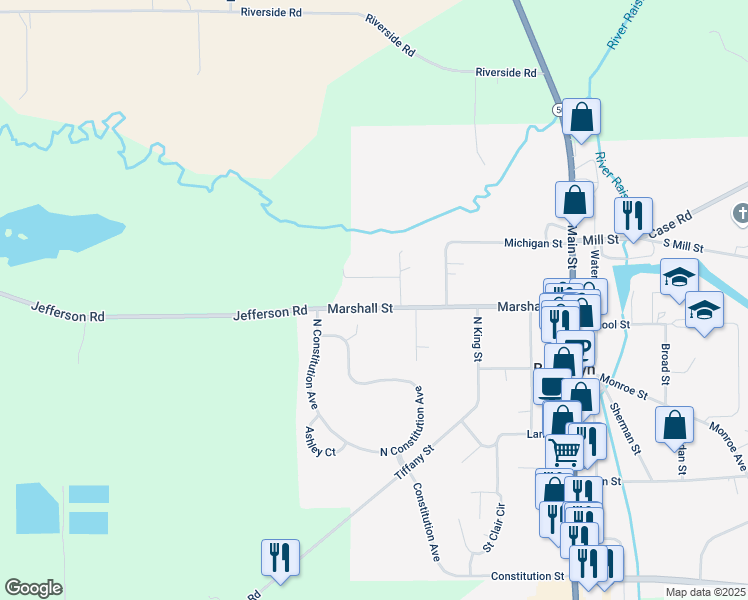Select the coffee cup marker on Main St
This screenshot has width=748, height=600.
pos(551,386)
